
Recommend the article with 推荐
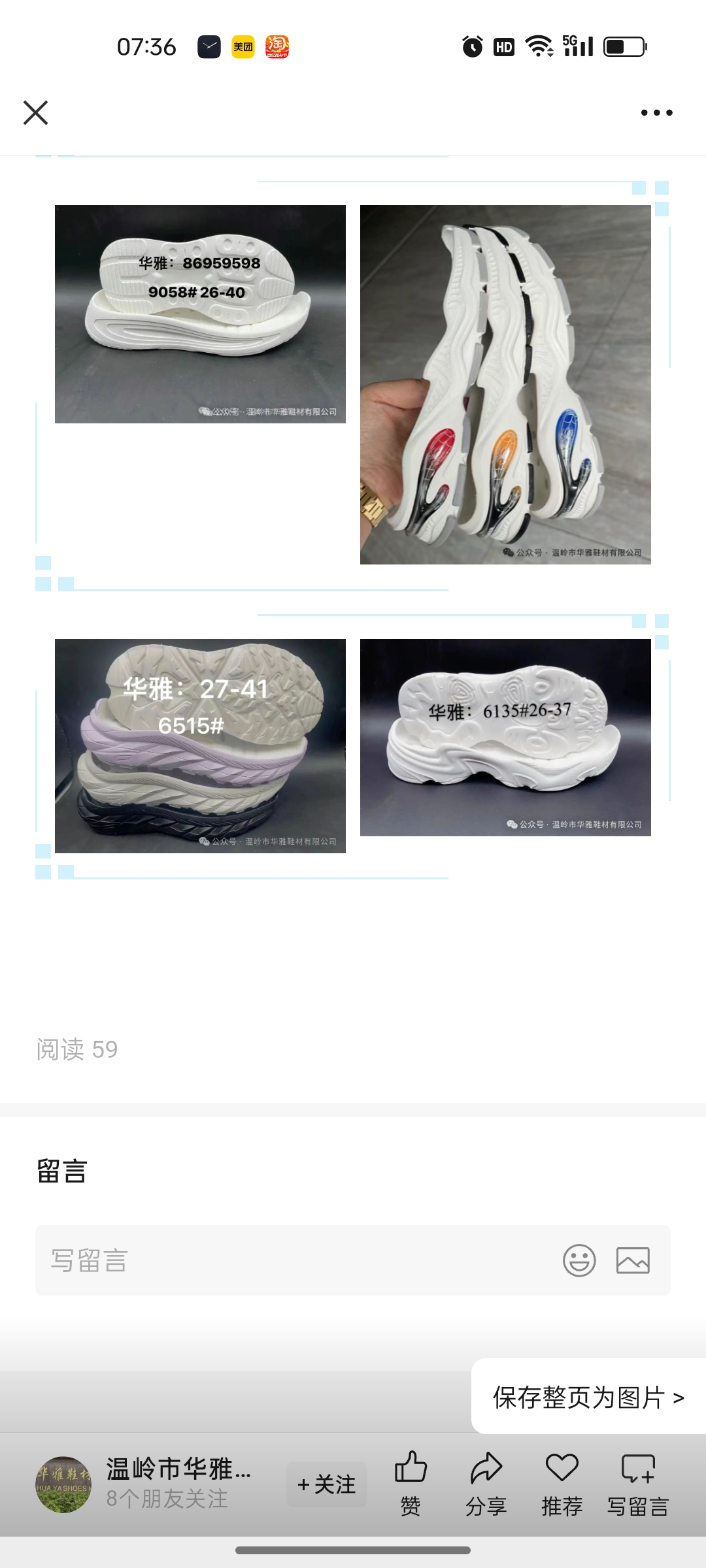562,1484
